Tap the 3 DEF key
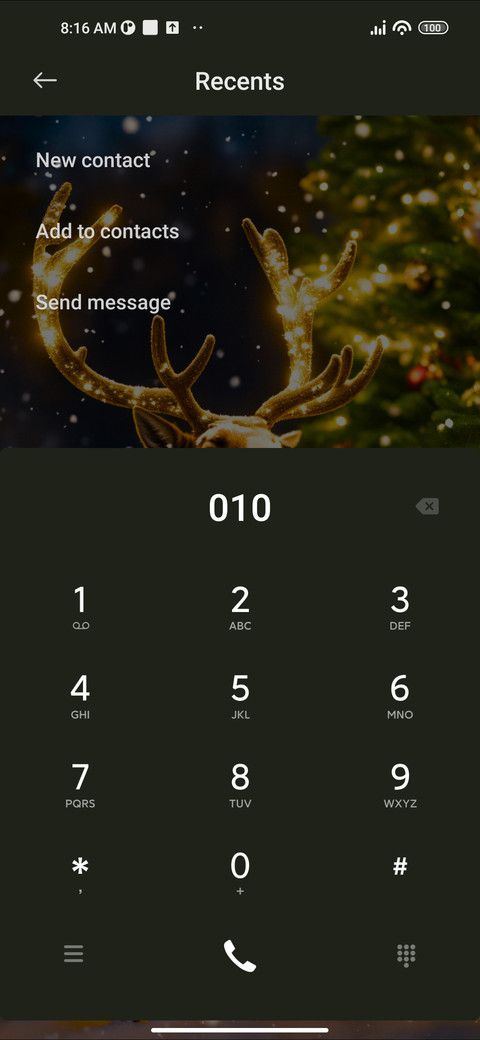This screenshot has height=1040, width=480. (x=400, y=608)
